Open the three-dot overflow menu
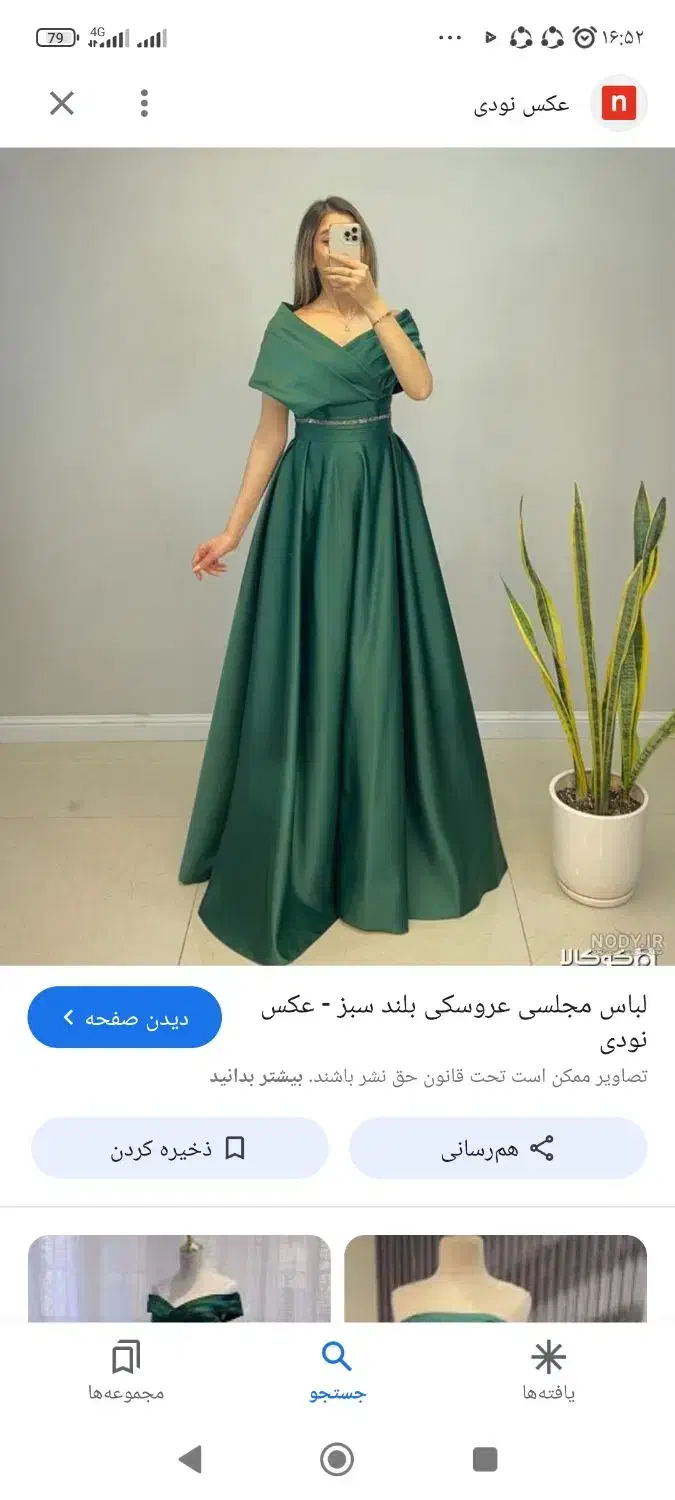The image size is (675, 1500). 145,103
